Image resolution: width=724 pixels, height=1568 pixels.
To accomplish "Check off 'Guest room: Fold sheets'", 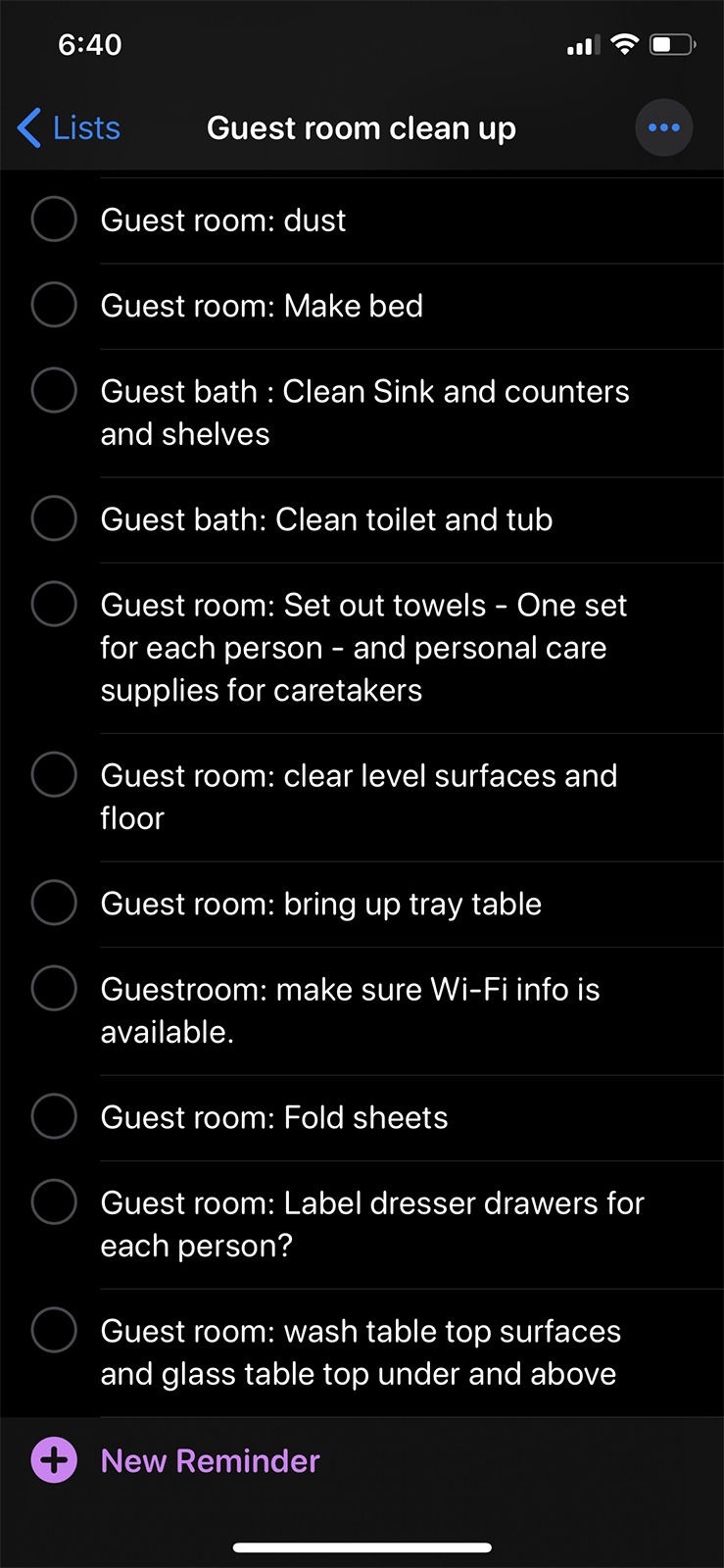I will [54, 1116].
